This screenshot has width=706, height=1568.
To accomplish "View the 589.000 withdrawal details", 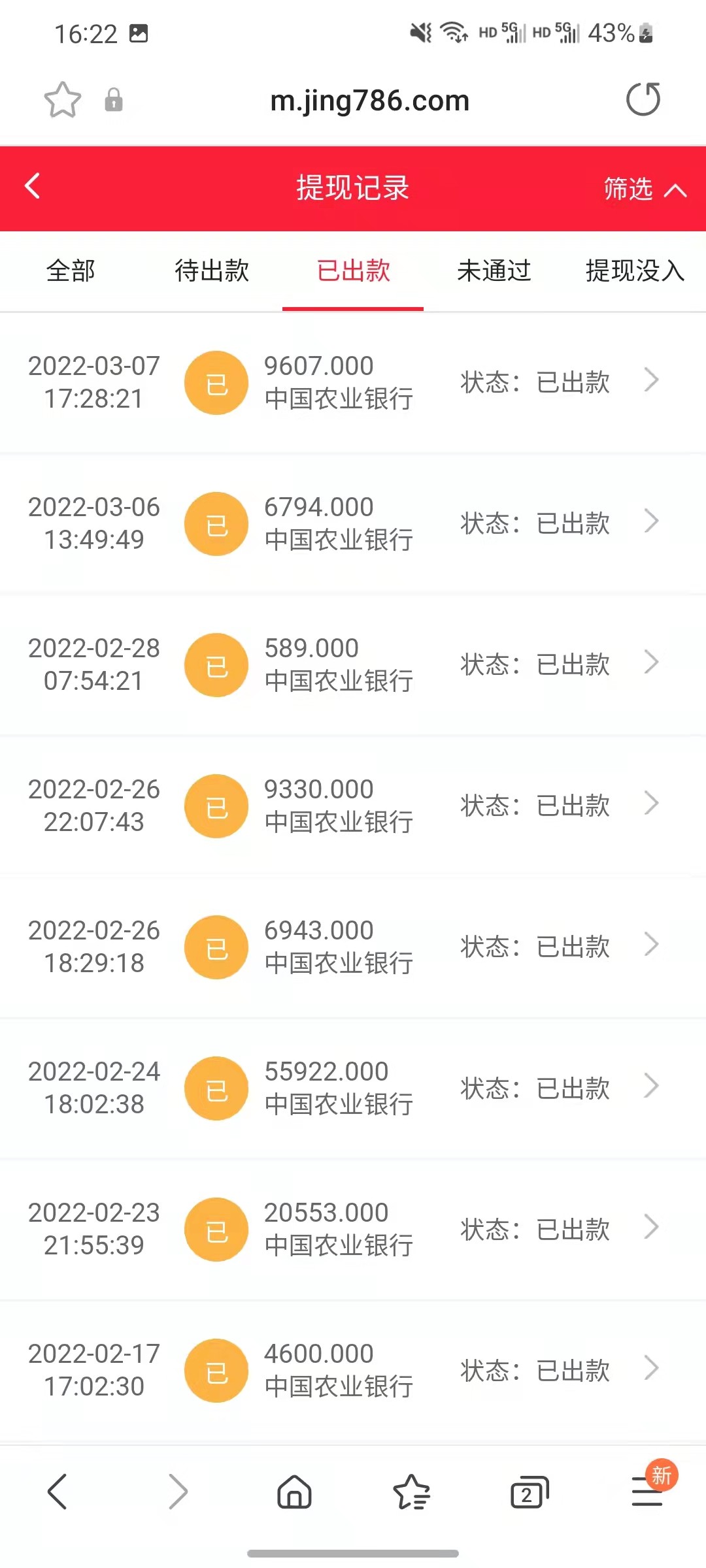I will coord(353,664).
